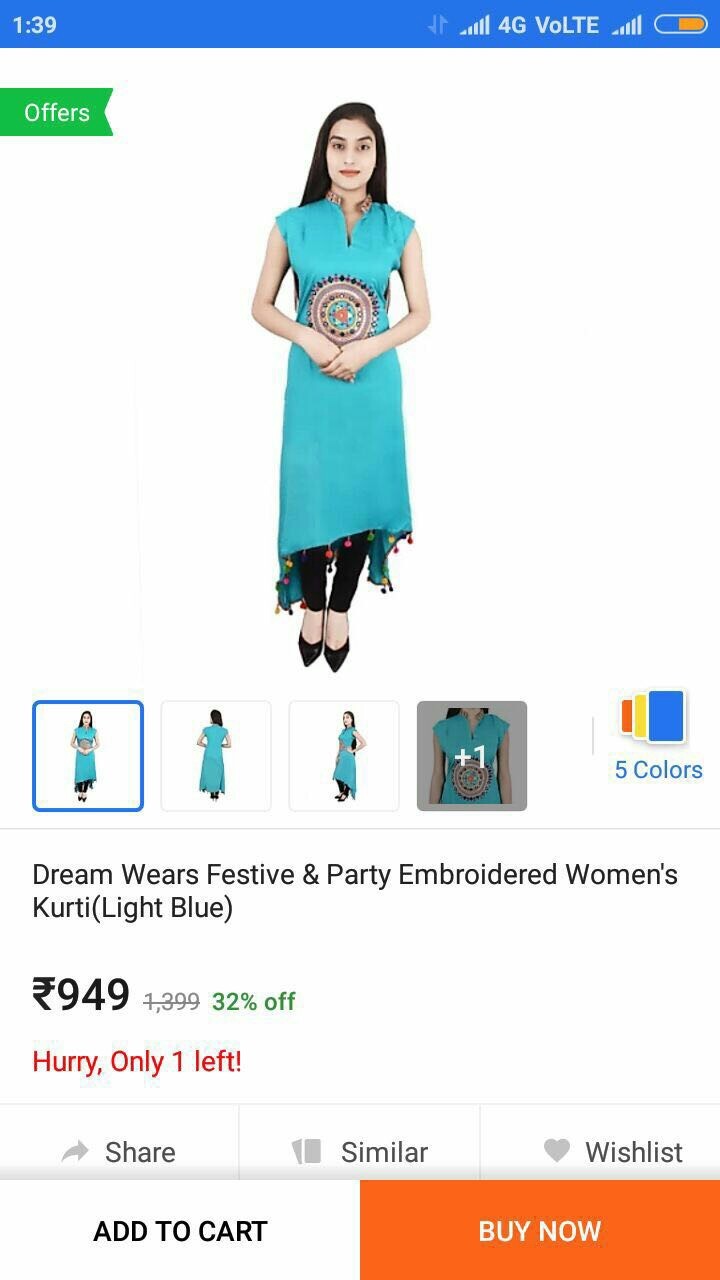The width and height of the screenshot is (720, 1280).
Task: View the 5 Colors options
Action: click(657, 737)
